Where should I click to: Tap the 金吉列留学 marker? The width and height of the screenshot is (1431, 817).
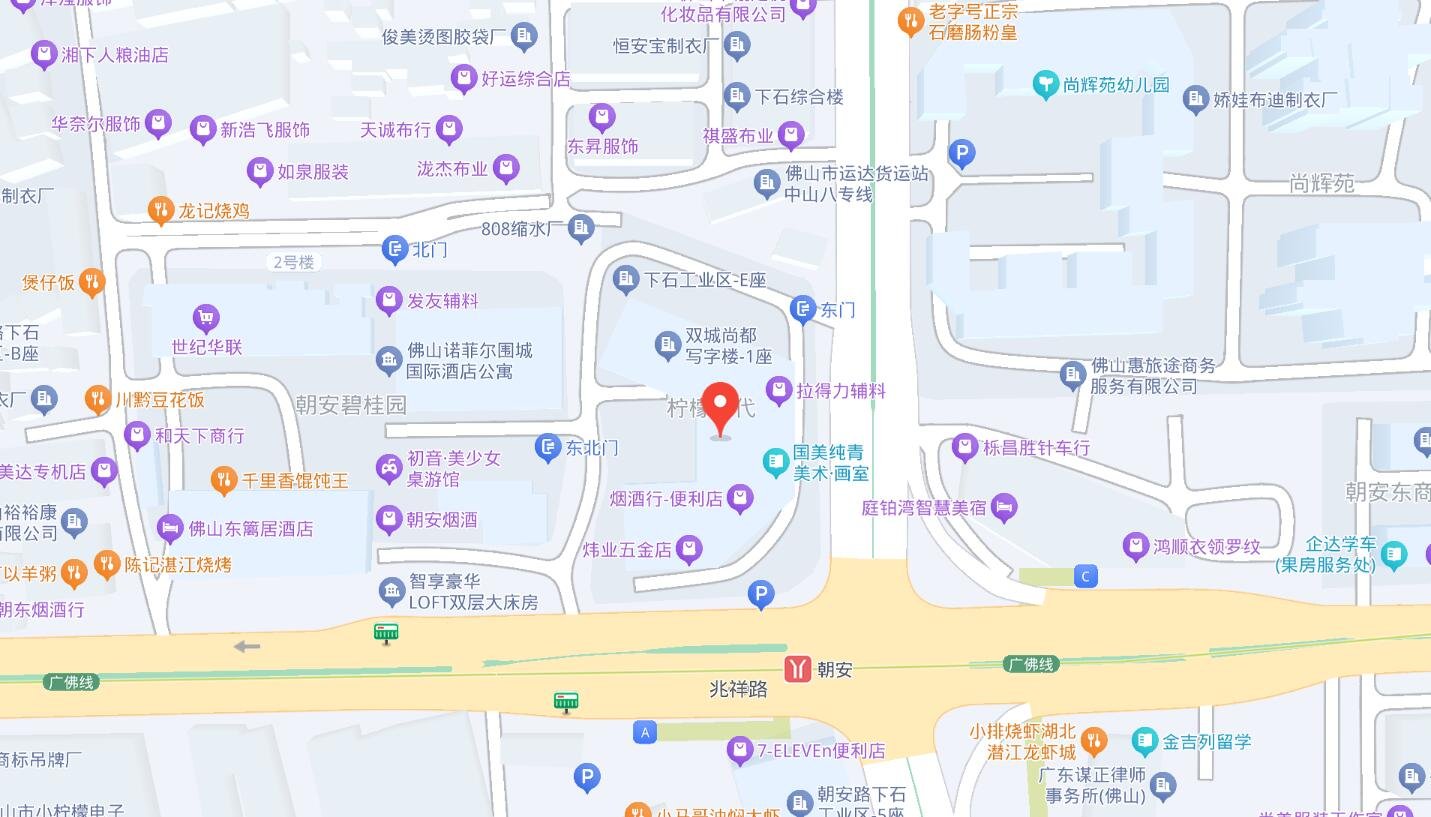tap(1145, 742)
